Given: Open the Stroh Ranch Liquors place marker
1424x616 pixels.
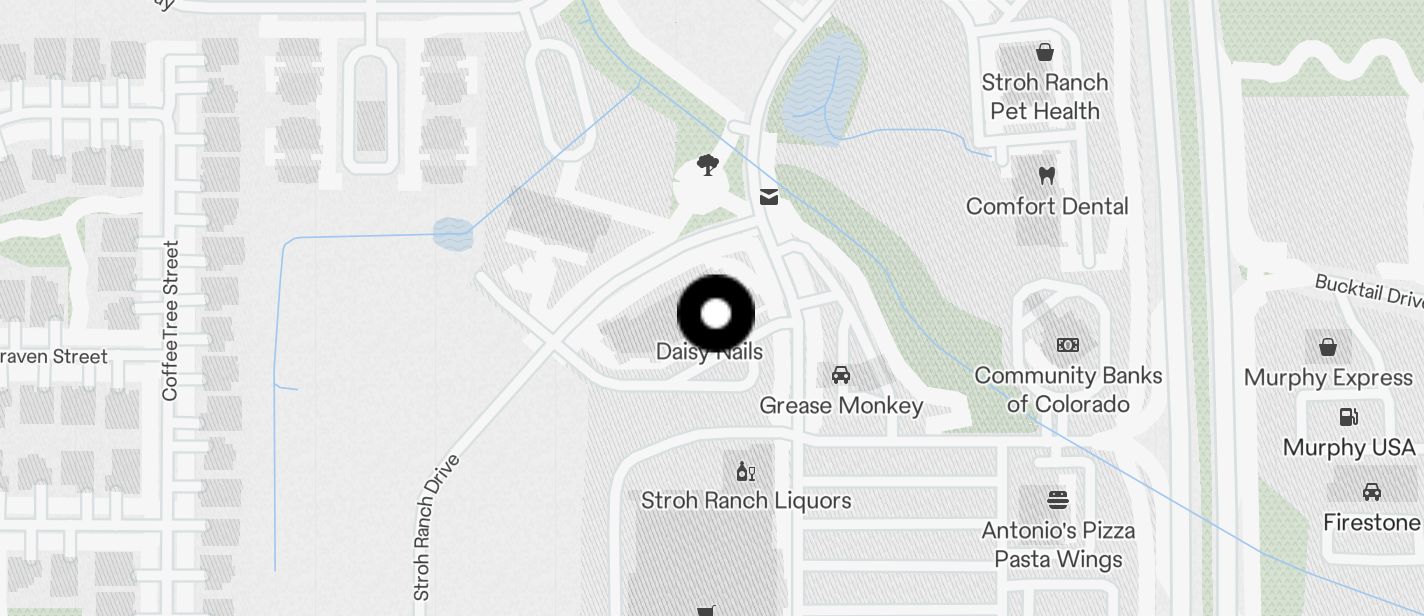Looking at the screenshot, I should (745, 472).
